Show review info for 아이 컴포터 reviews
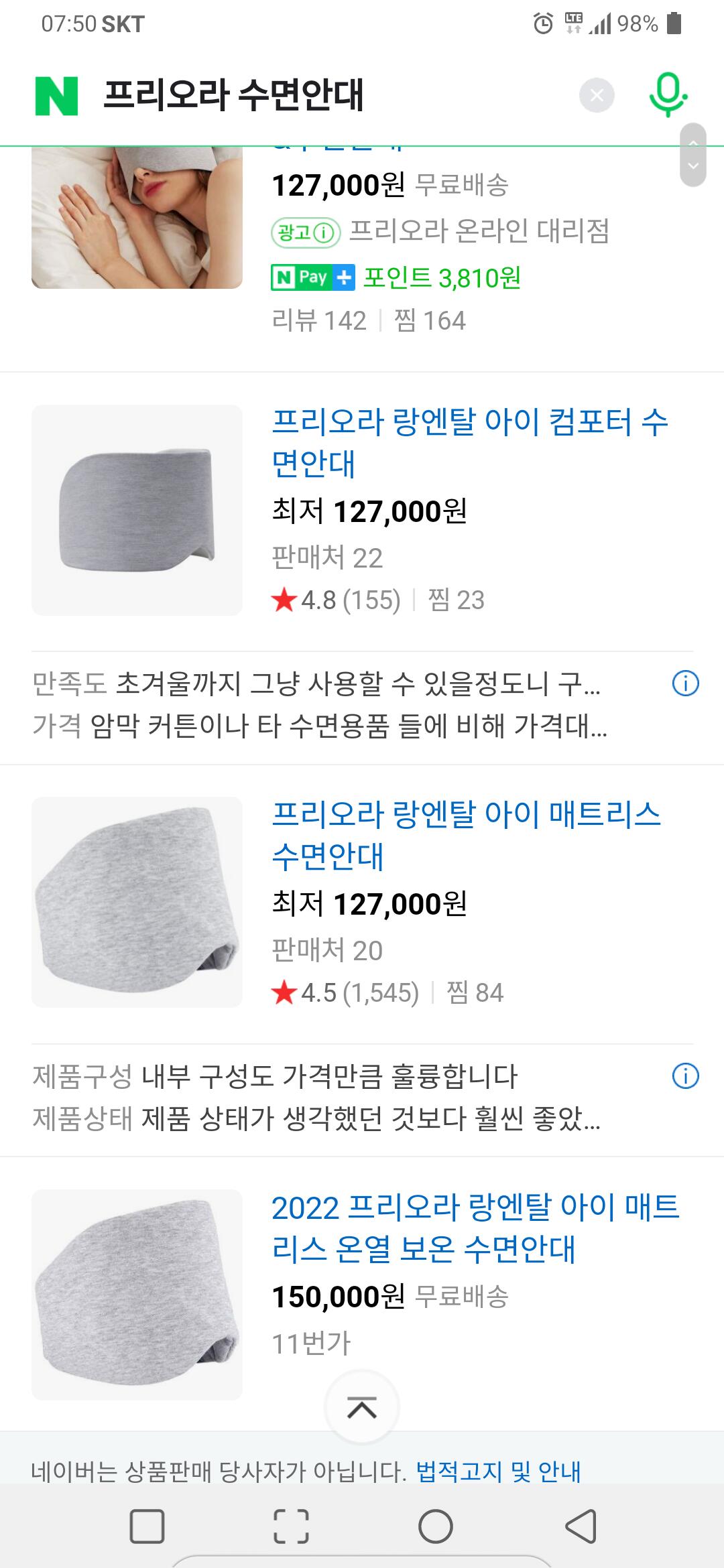 coord(685,683)
